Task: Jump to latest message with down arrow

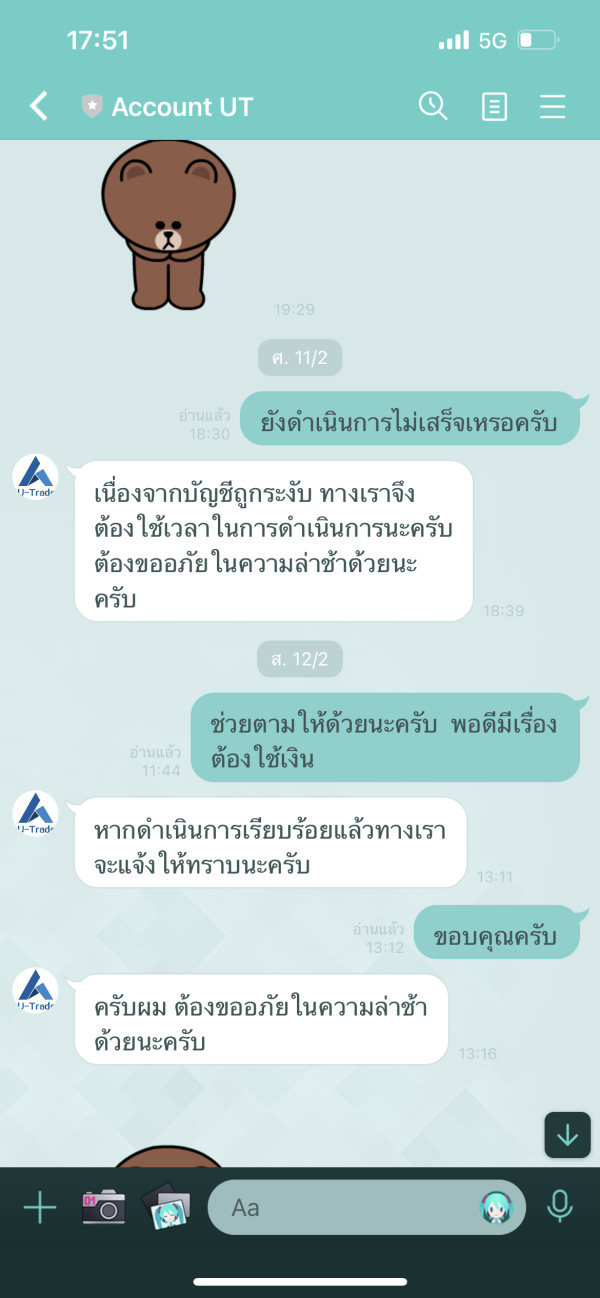Action: pos(567,1135)
